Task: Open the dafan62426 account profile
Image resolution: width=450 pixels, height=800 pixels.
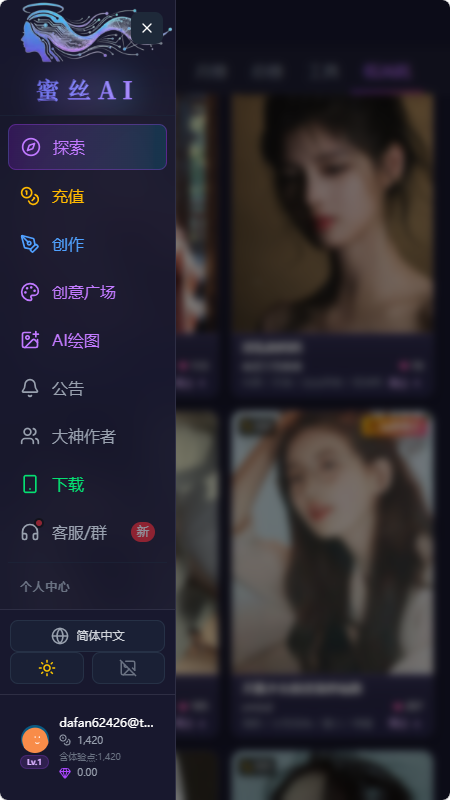Action: pos(87,747)
